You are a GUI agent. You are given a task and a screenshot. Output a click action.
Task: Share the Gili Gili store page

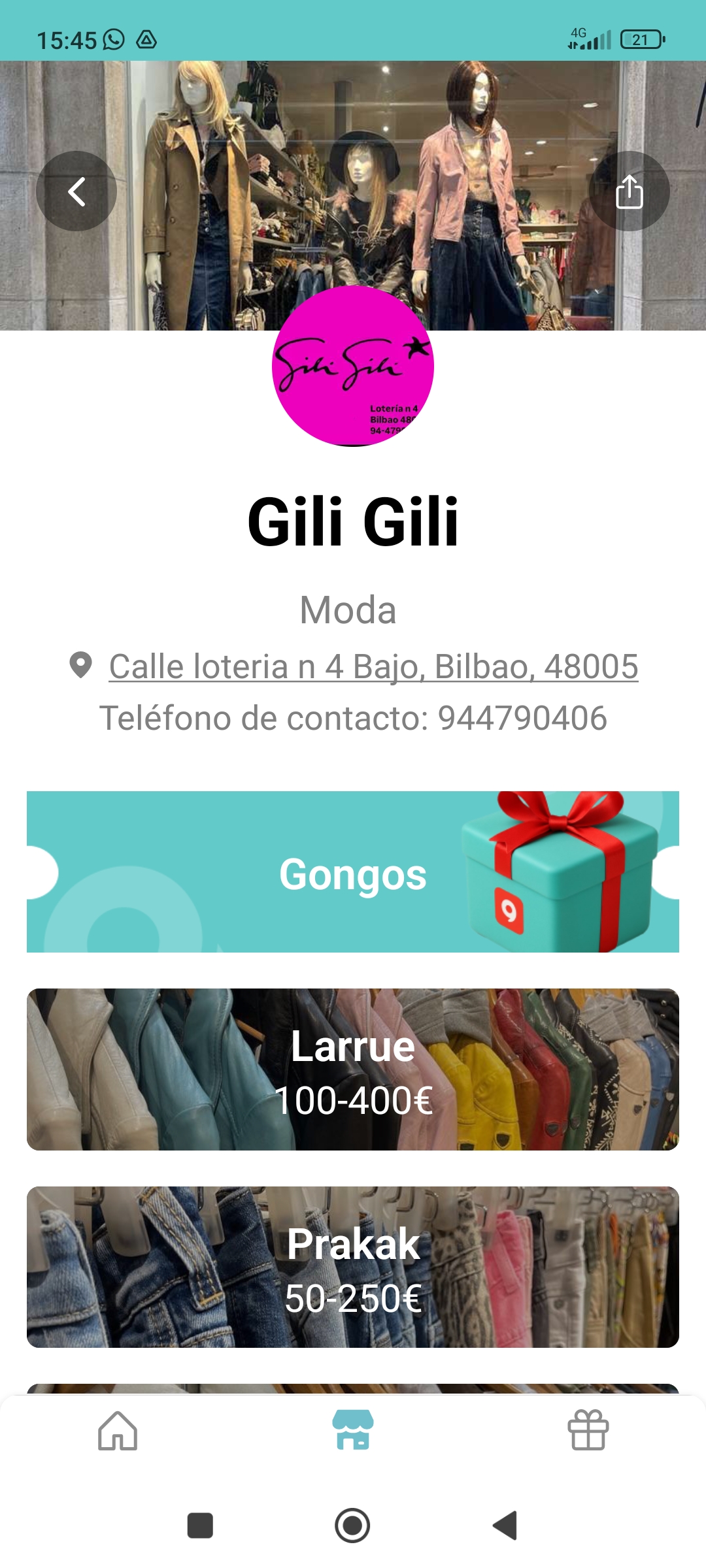(x=629, y=191)
